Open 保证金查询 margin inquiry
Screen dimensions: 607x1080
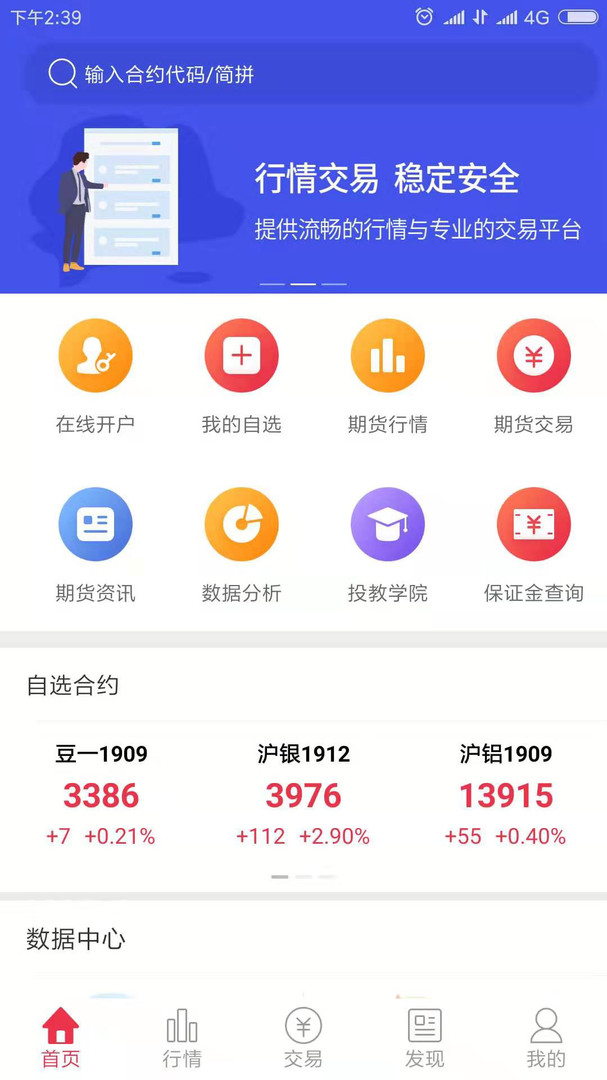(533, 545)
